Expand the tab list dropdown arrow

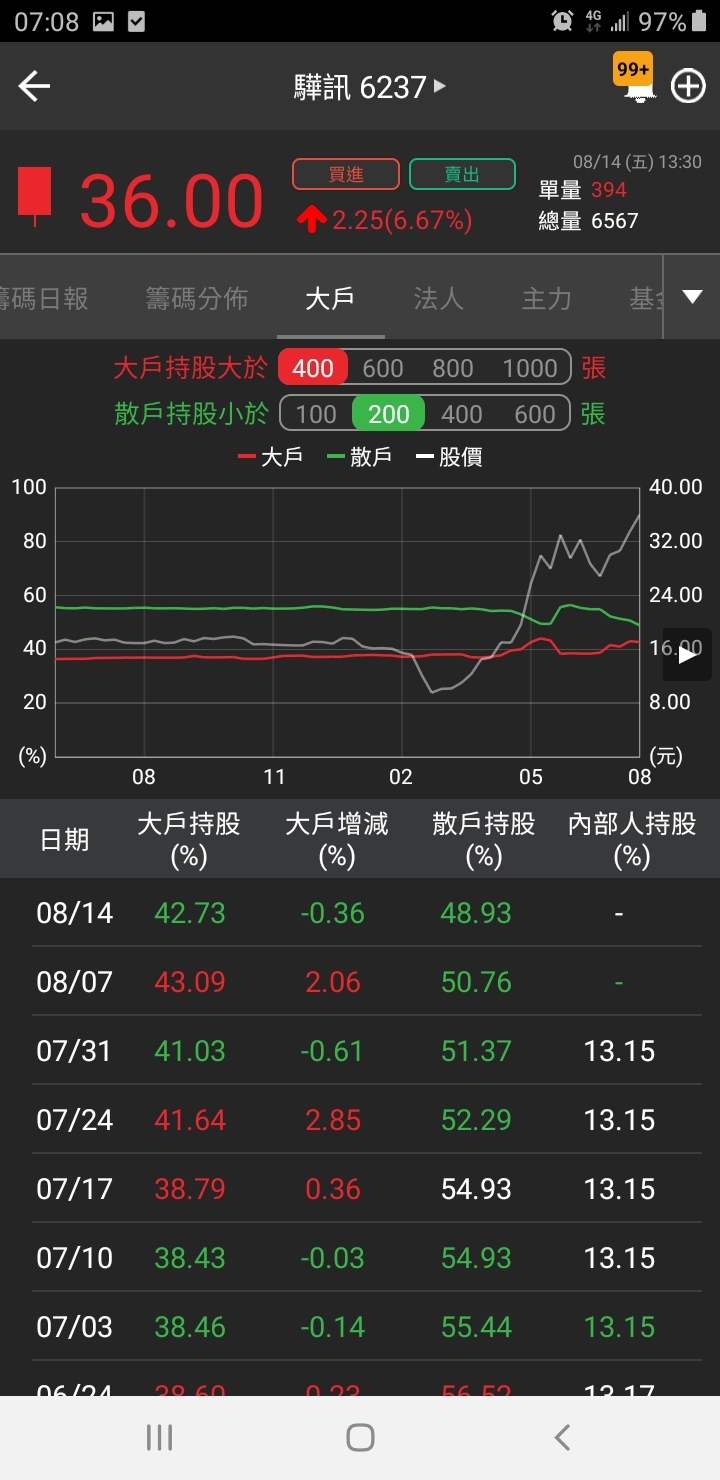(x=692, y=297)
